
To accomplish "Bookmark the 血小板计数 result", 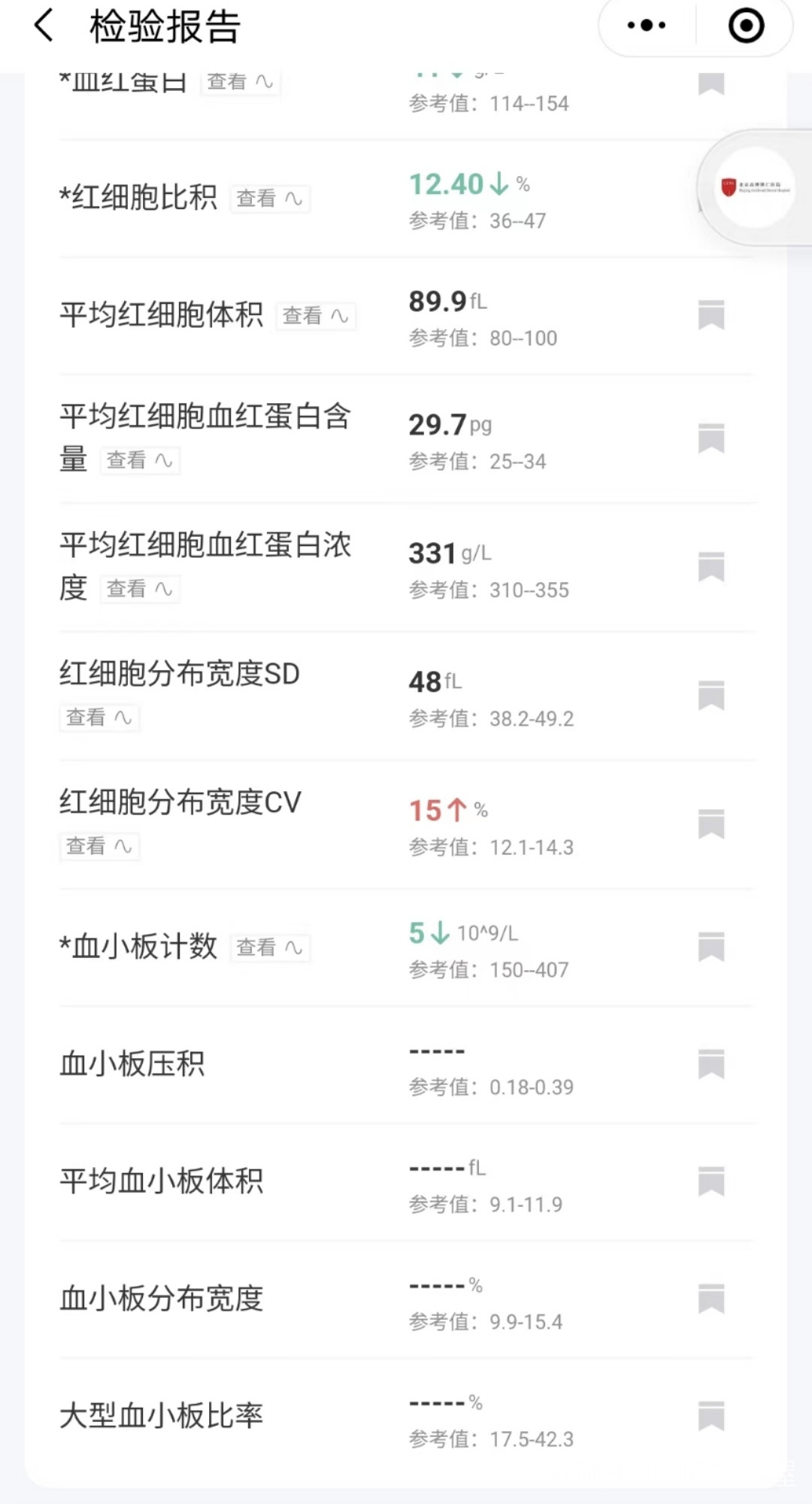I will pos(710,947).
